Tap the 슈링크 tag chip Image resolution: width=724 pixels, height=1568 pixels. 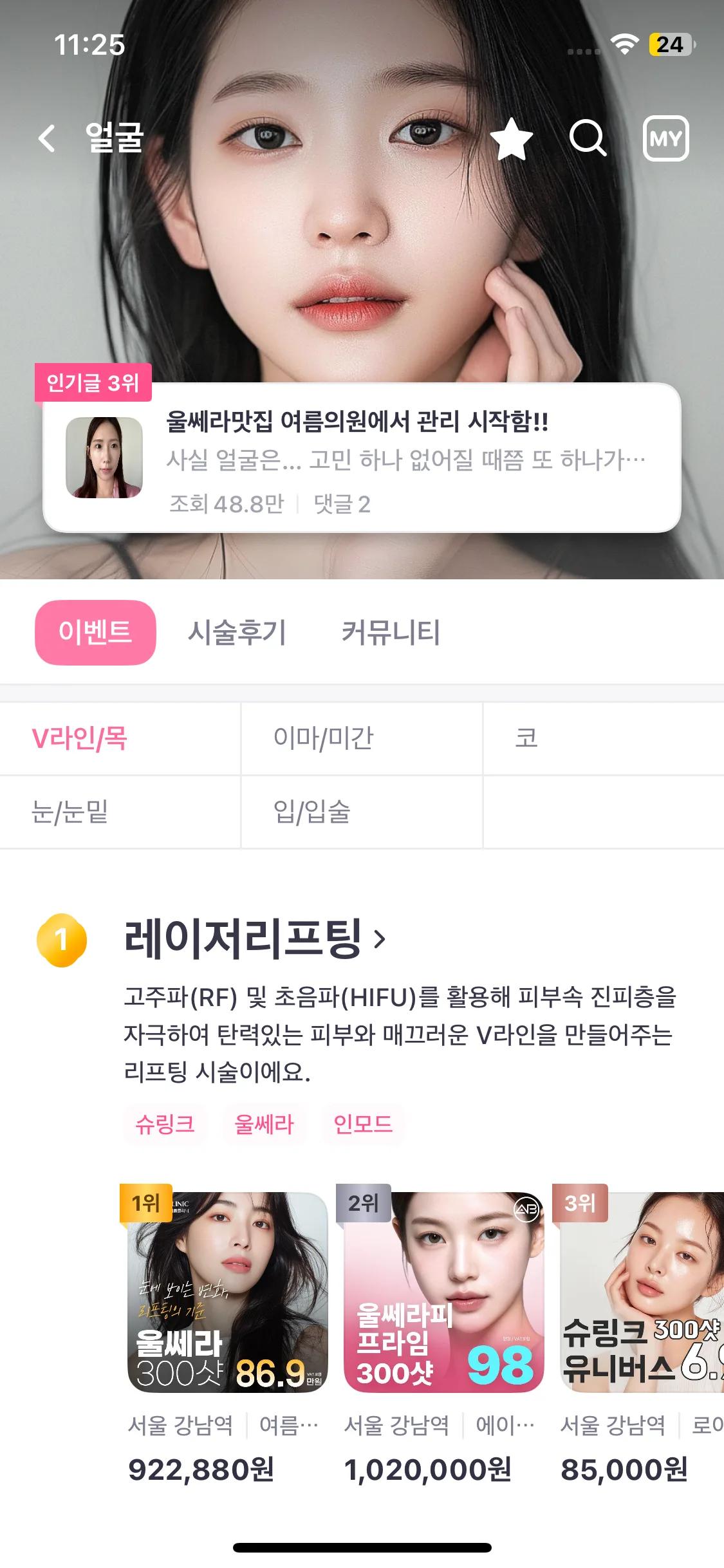[165, 1125]
